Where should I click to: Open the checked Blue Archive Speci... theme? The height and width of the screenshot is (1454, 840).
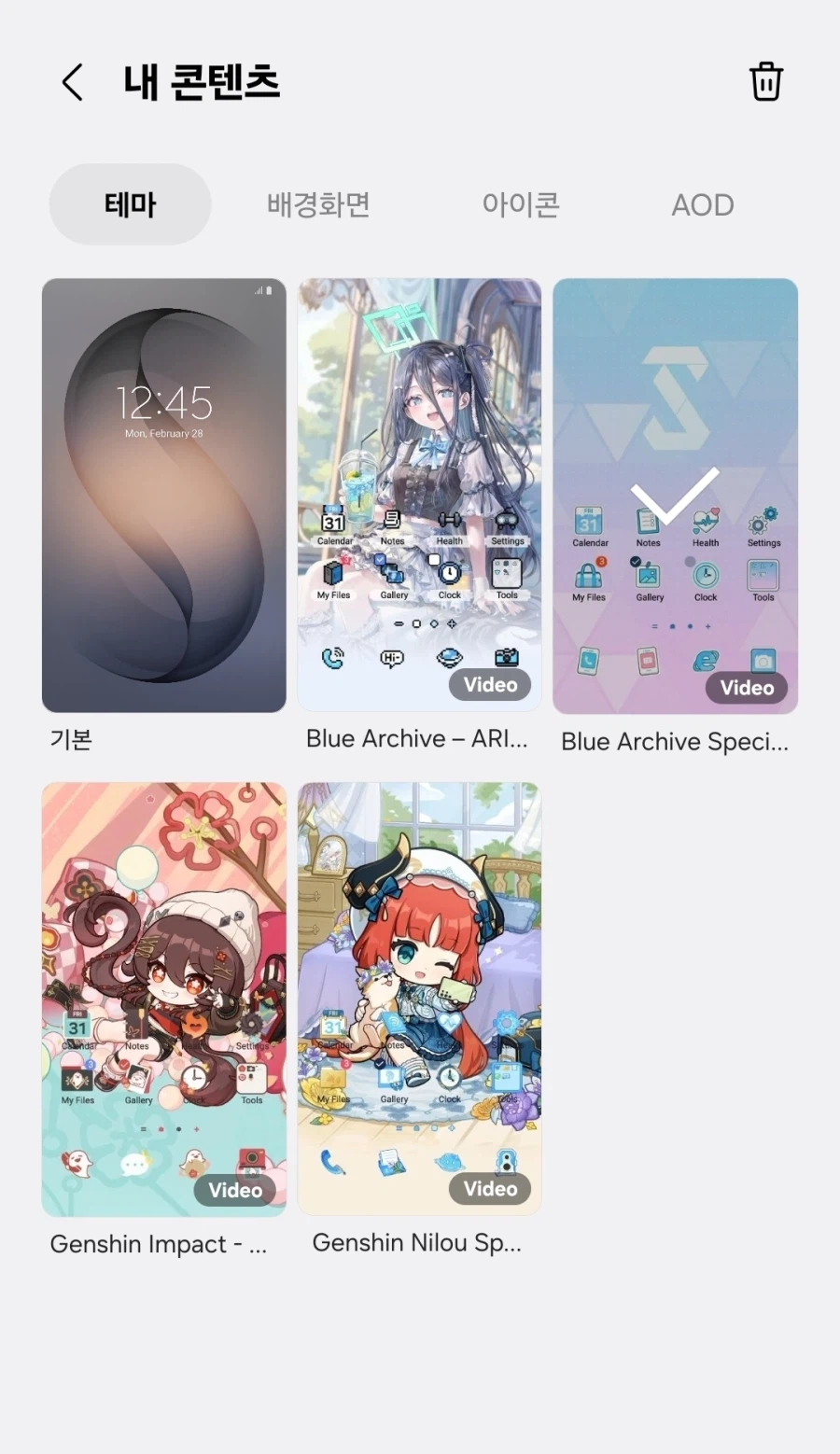pyautogui.click(x=675, y=496)
